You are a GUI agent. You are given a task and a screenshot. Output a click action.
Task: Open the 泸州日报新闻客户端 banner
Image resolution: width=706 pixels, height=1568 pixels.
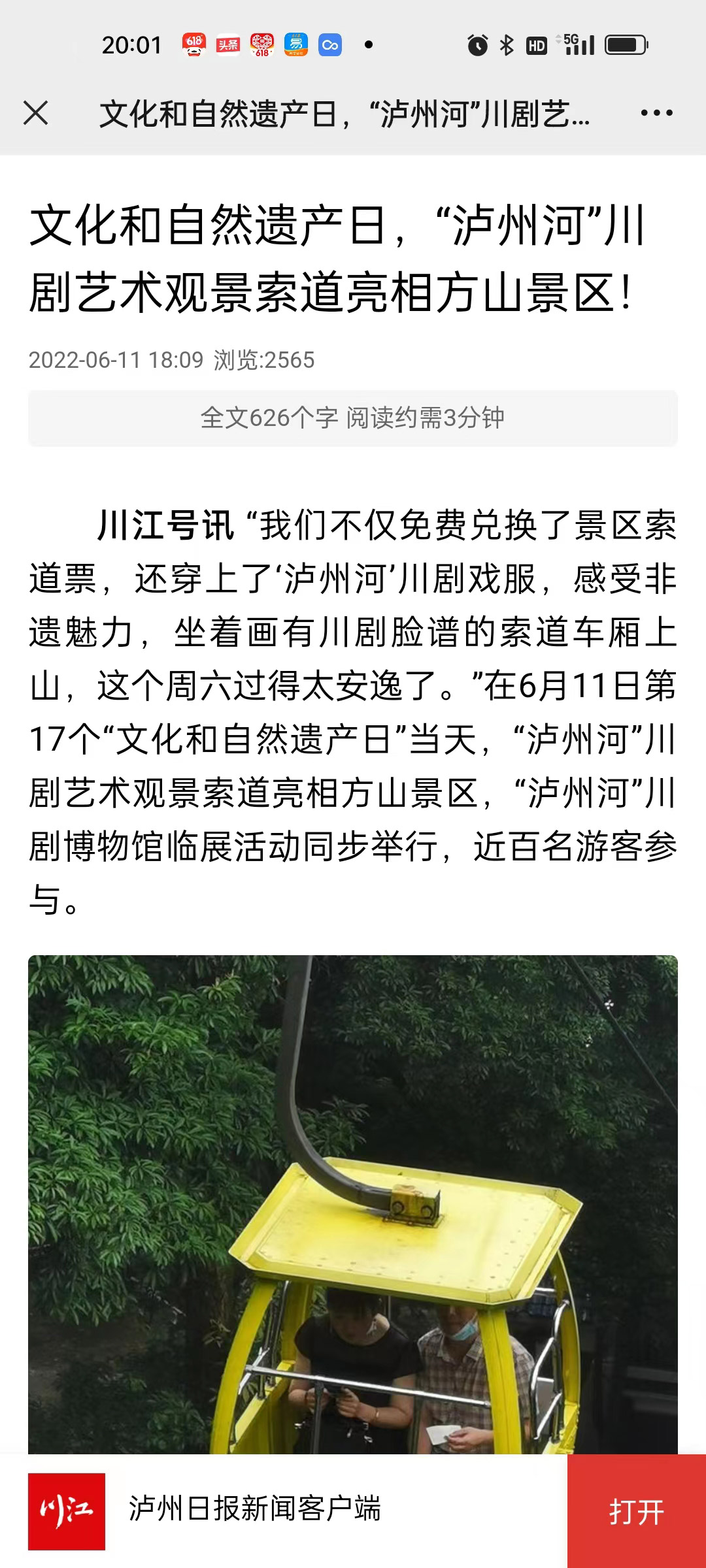[255, 1509]
